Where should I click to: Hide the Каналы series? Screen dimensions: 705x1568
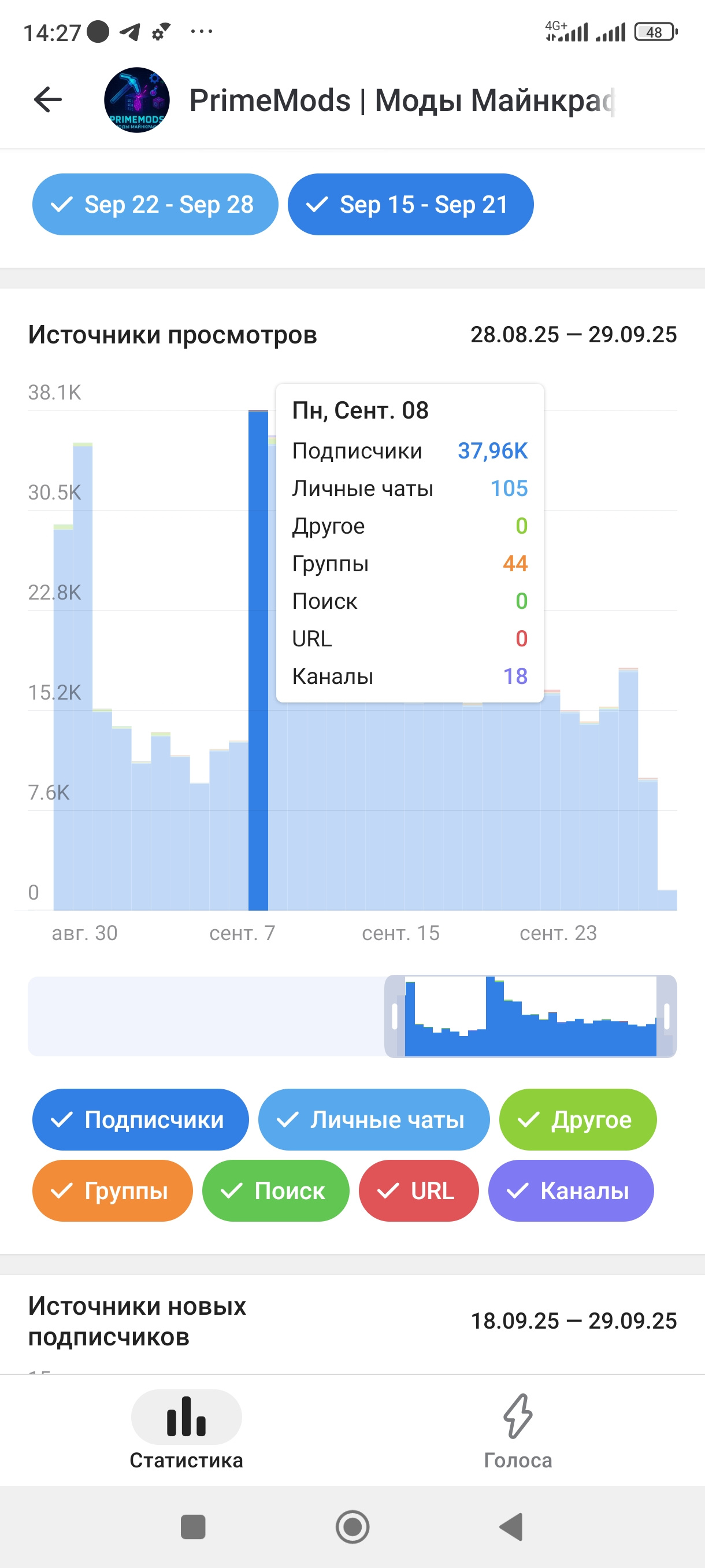570,1190
